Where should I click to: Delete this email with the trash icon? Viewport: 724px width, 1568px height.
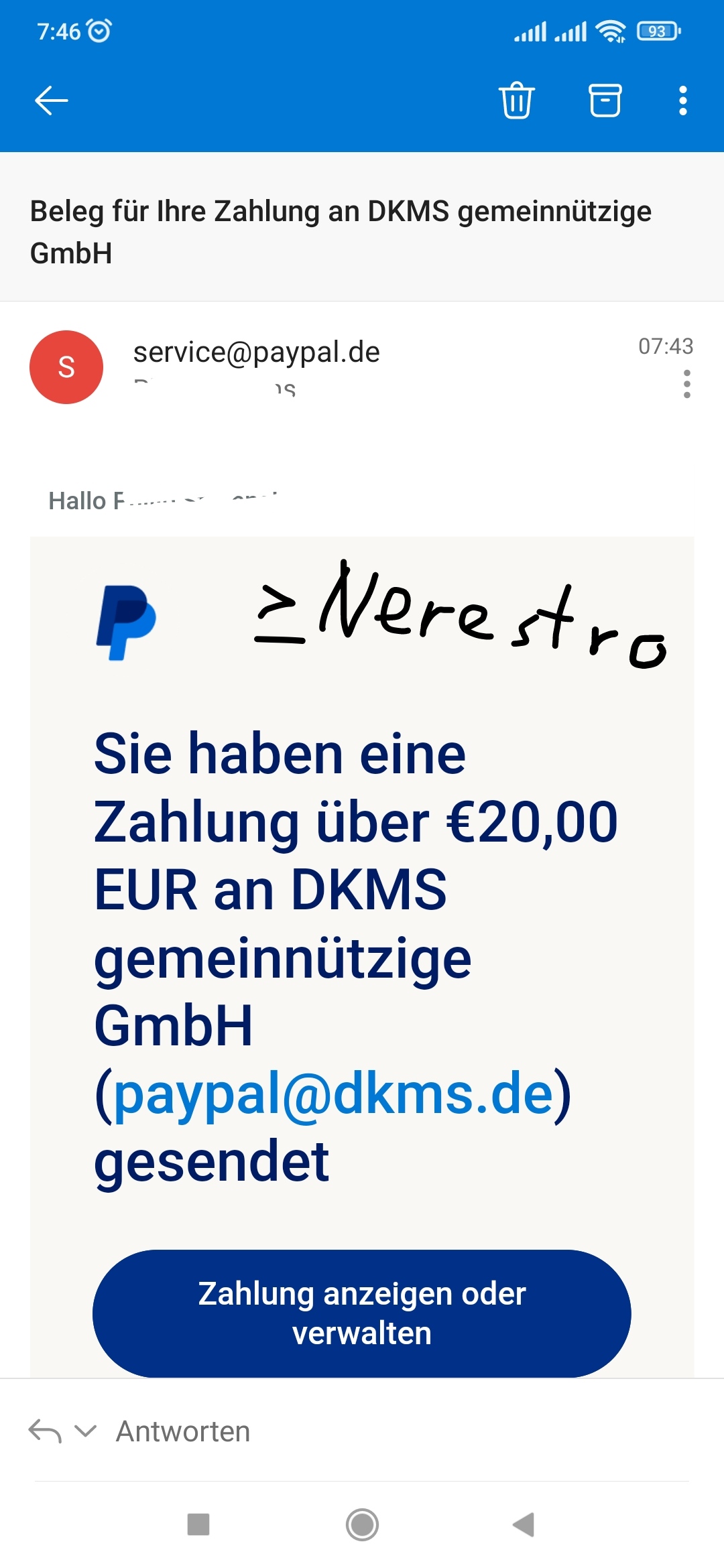pyautogui.click(x=516, y=101)
